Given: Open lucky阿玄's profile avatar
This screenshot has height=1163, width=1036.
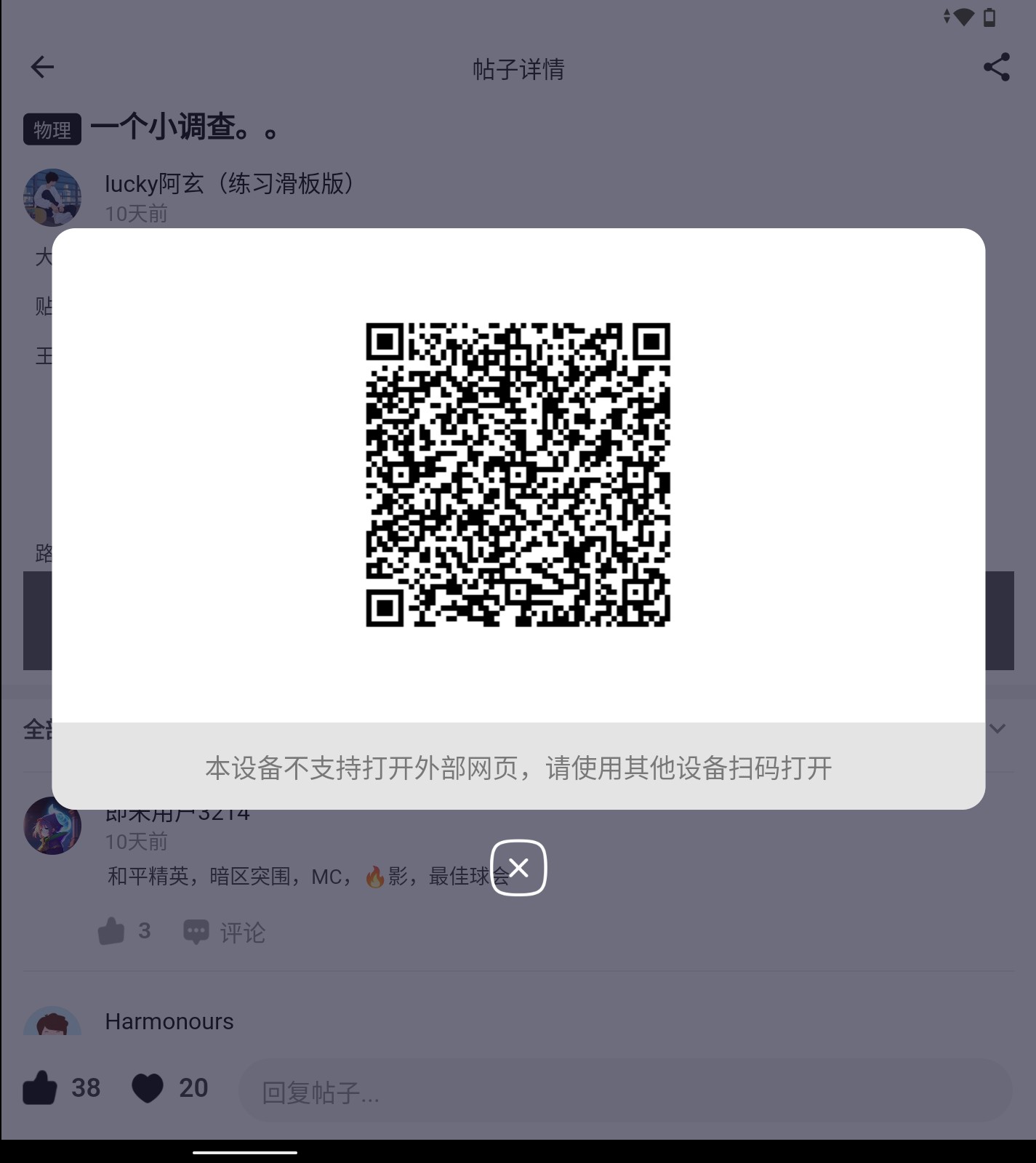Looking at the screenshot, I should (52, 197).
